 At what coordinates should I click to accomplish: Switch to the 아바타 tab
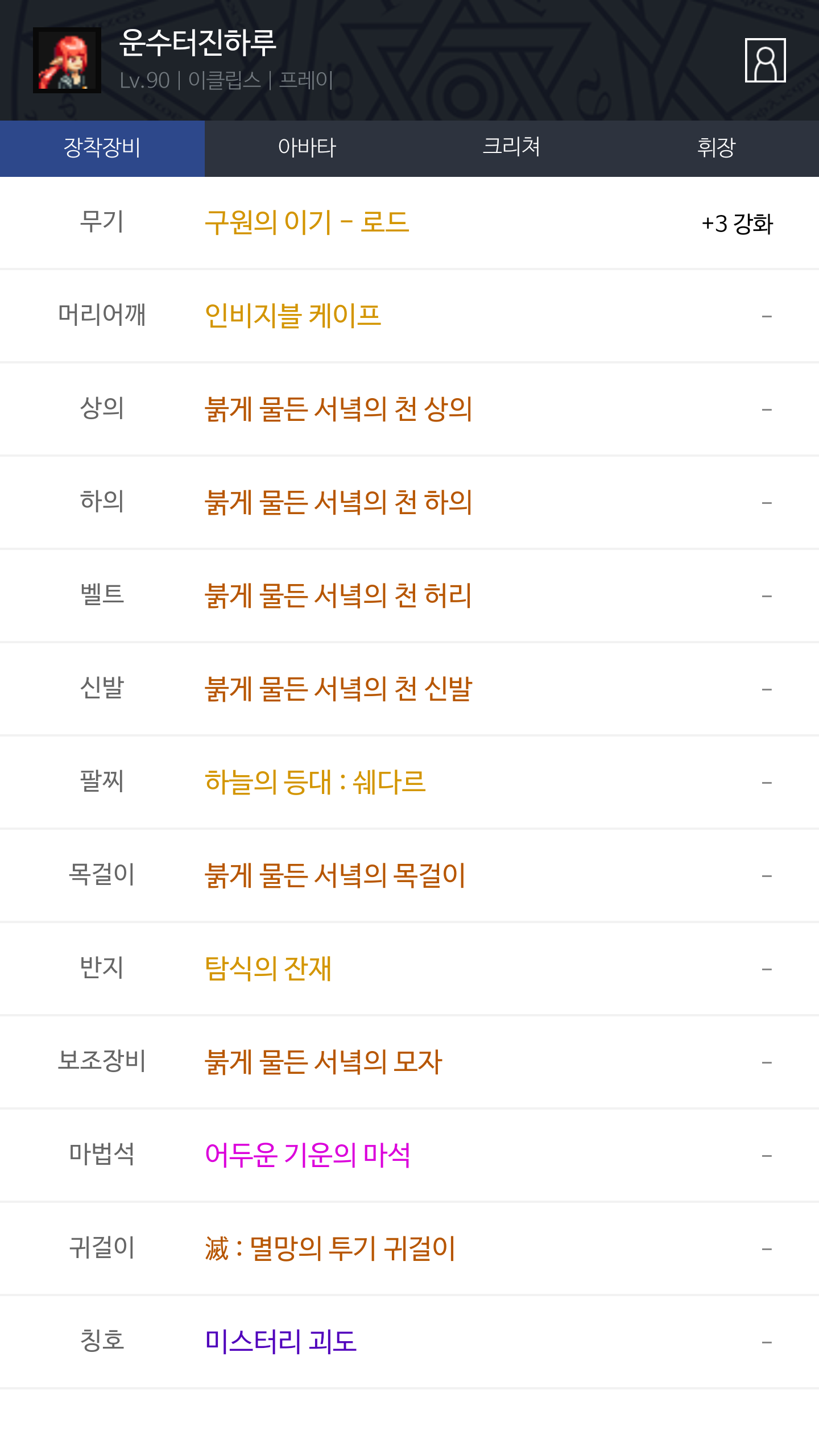click(x=307, y=148)
